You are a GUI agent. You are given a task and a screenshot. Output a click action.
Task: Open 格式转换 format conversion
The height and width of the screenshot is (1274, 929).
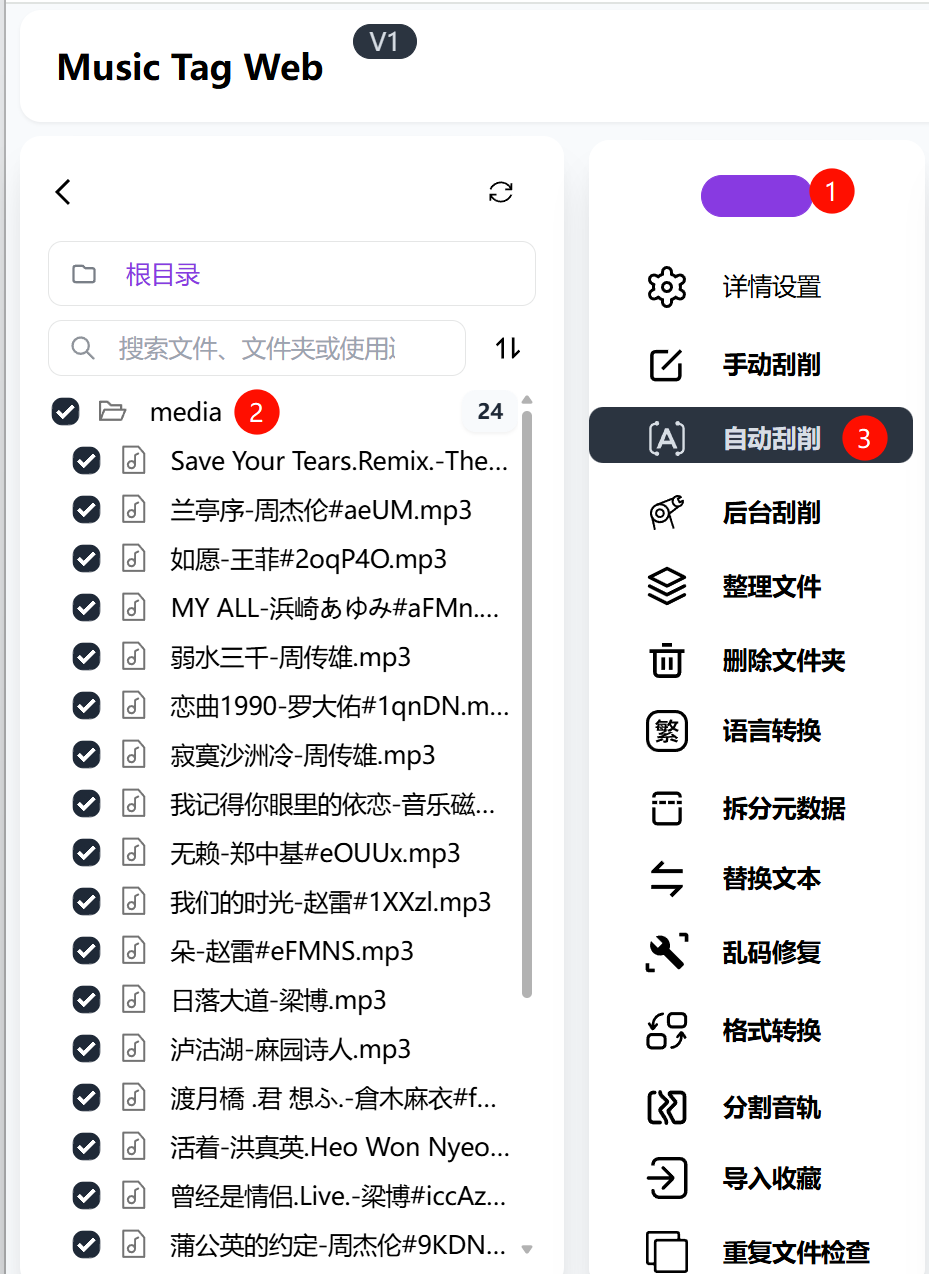point(771,1030)
